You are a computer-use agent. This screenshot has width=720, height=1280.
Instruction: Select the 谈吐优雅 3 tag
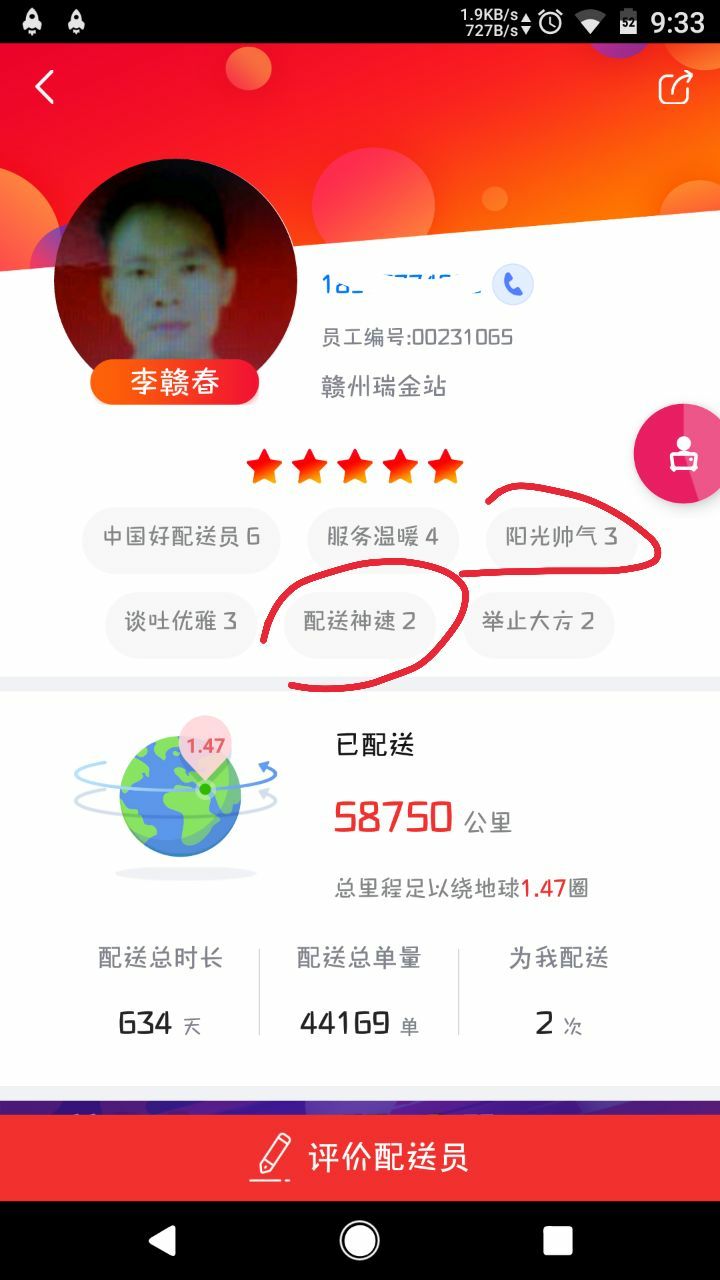(181, 621)
